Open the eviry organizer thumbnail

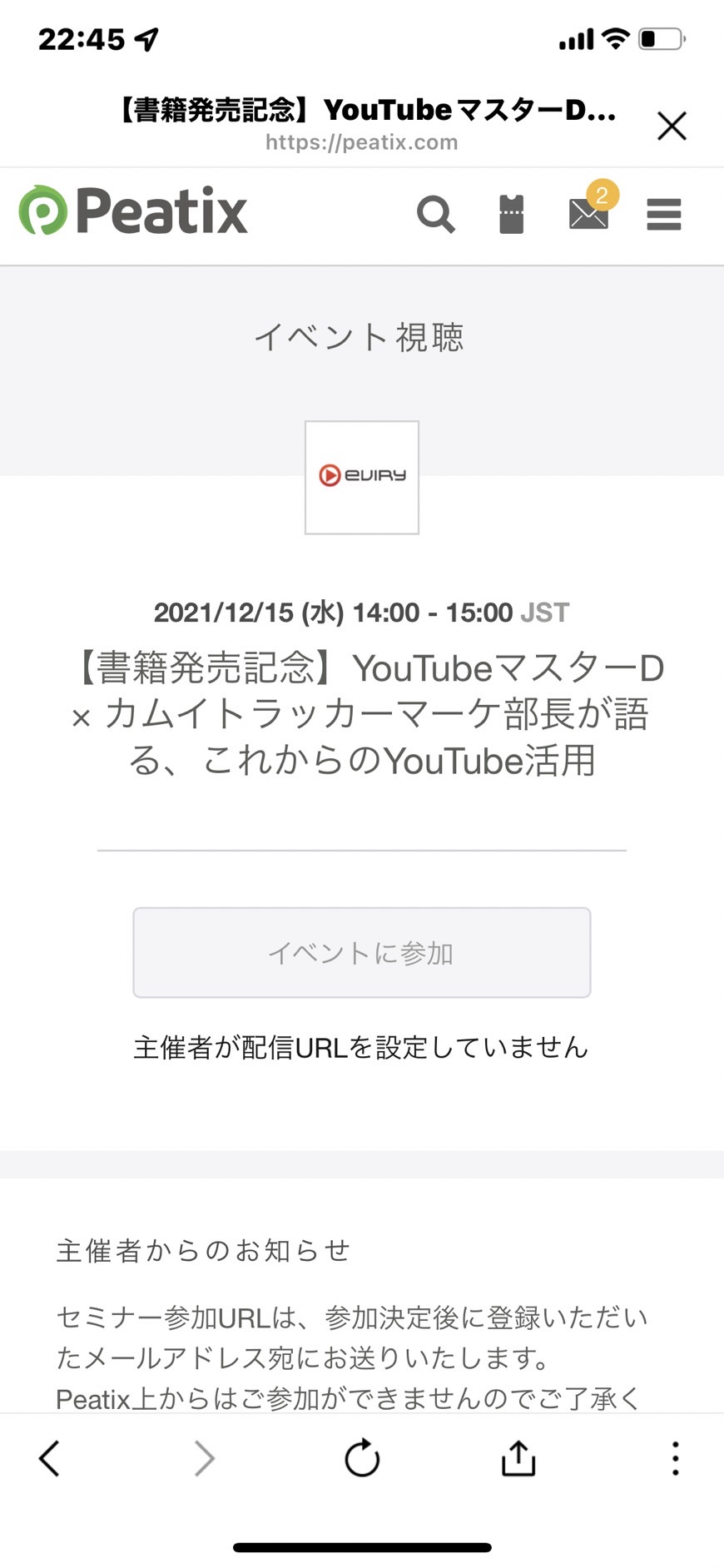tap(362, 478)
